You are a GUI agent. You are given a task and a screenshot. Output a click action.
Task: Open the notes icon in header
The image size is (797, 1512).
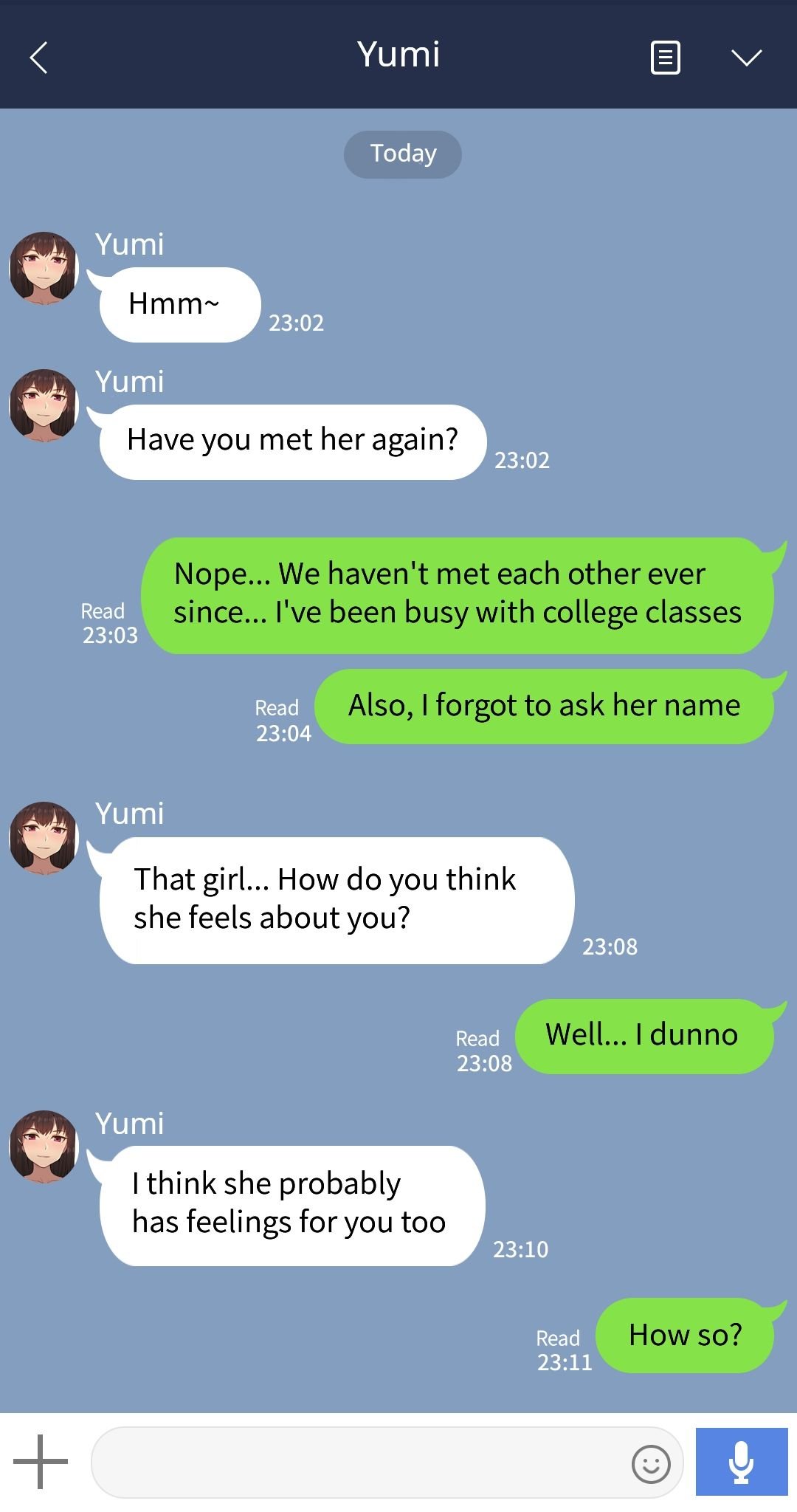[665, 58]
